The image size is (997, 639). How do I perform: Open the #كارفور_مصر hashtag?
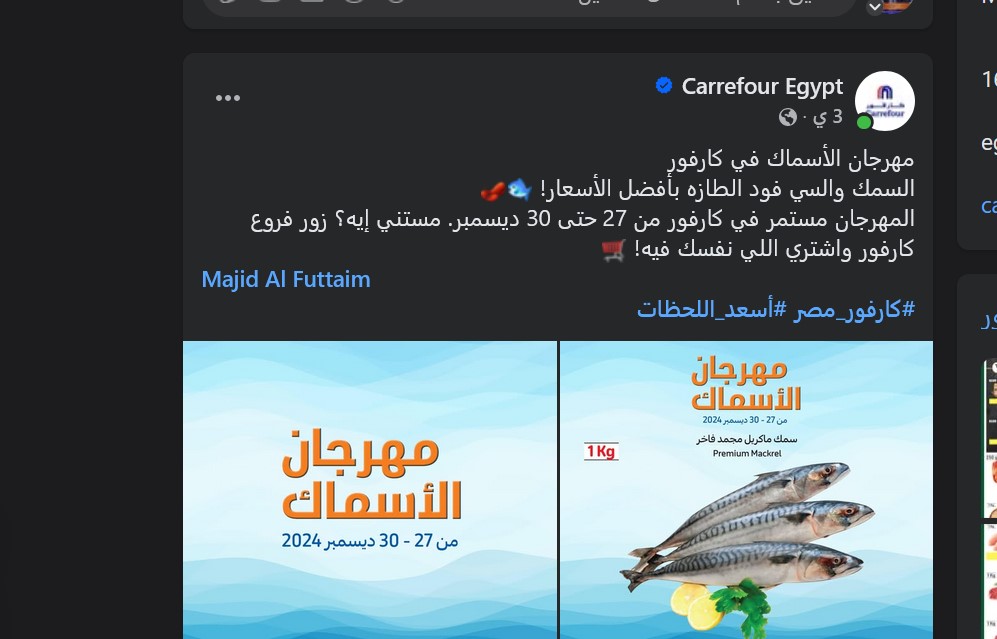[854, 309]
